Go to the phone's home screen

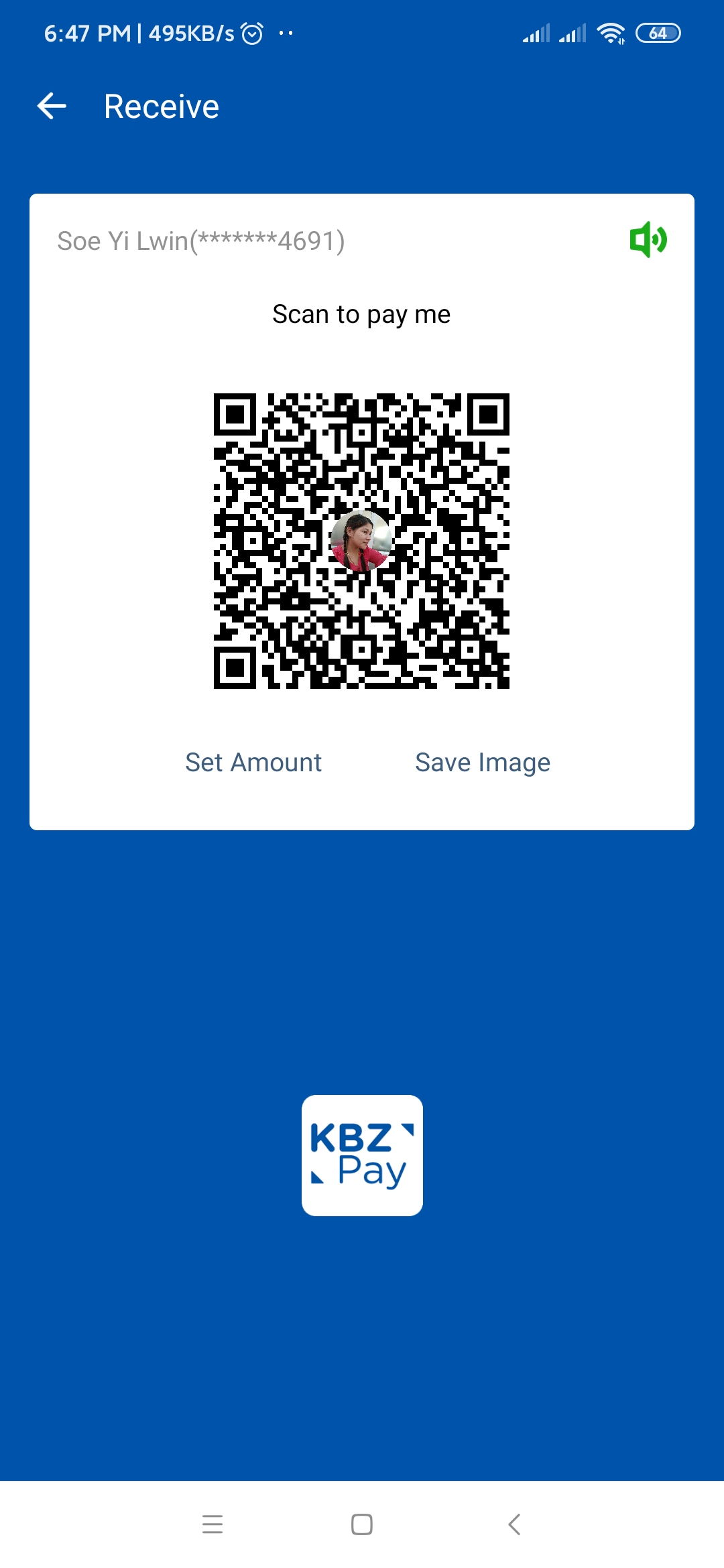pyautogui.click(x=362, y=1524)
